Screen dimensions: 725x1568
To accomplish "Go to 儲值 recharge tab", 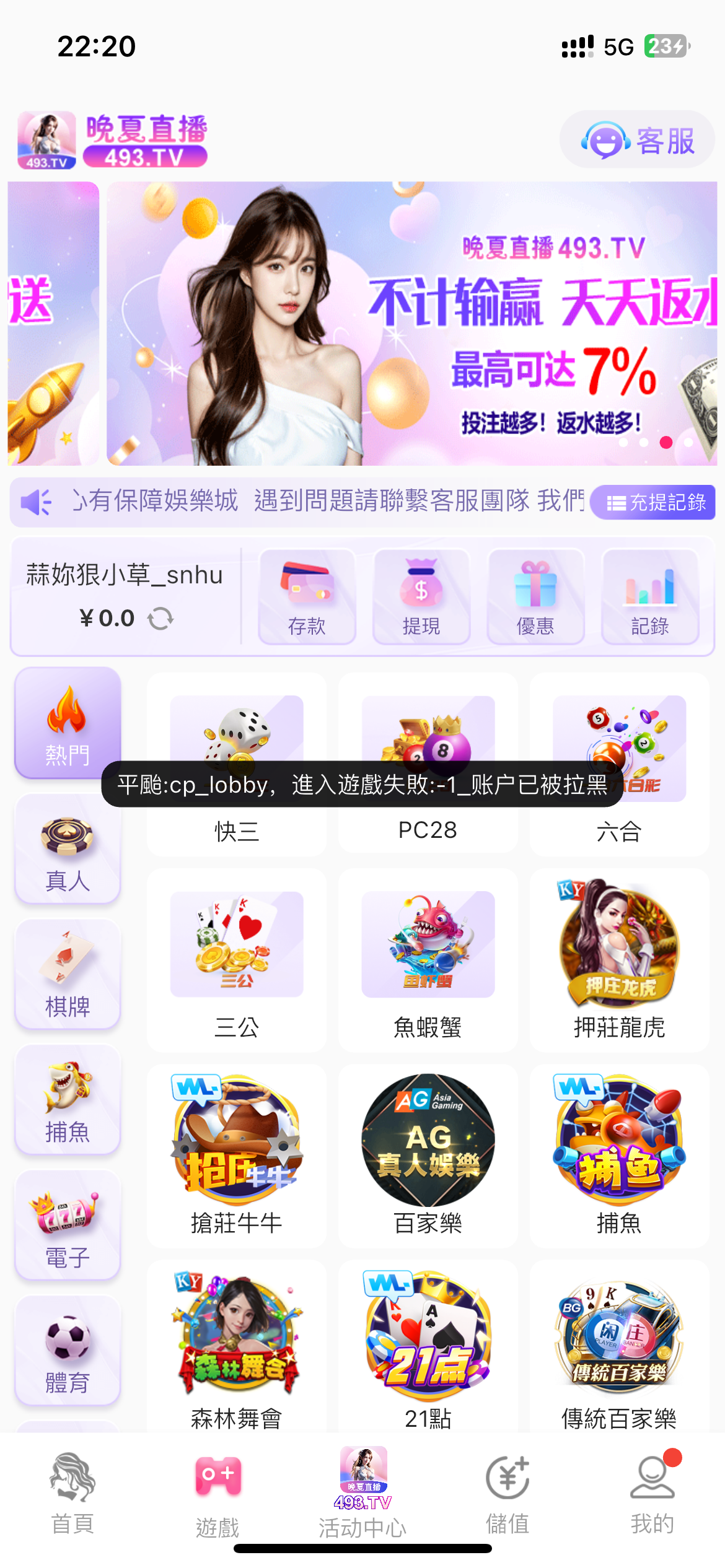I will coord(507,1494).
